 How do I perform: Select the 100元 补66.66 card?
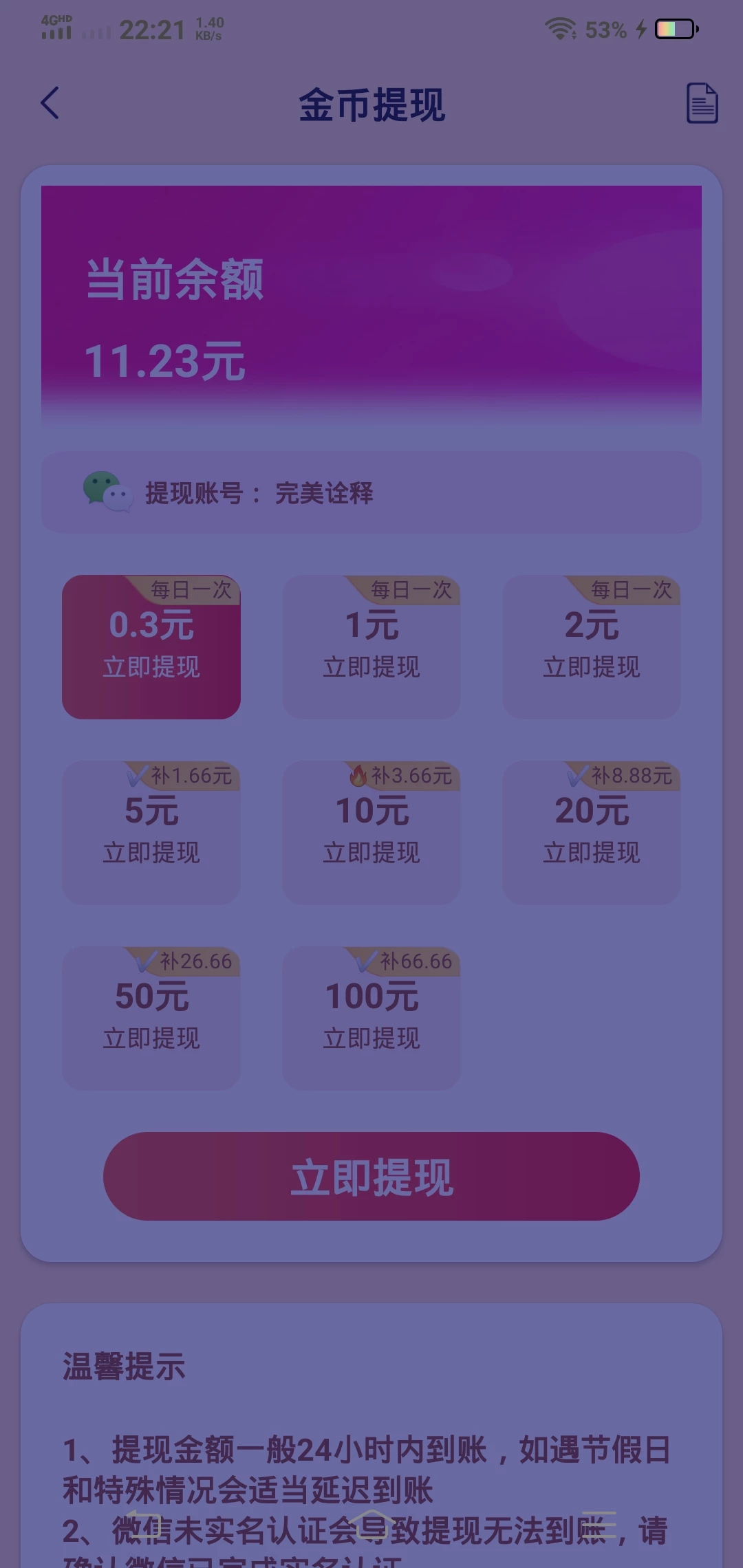click(371, 1018)
